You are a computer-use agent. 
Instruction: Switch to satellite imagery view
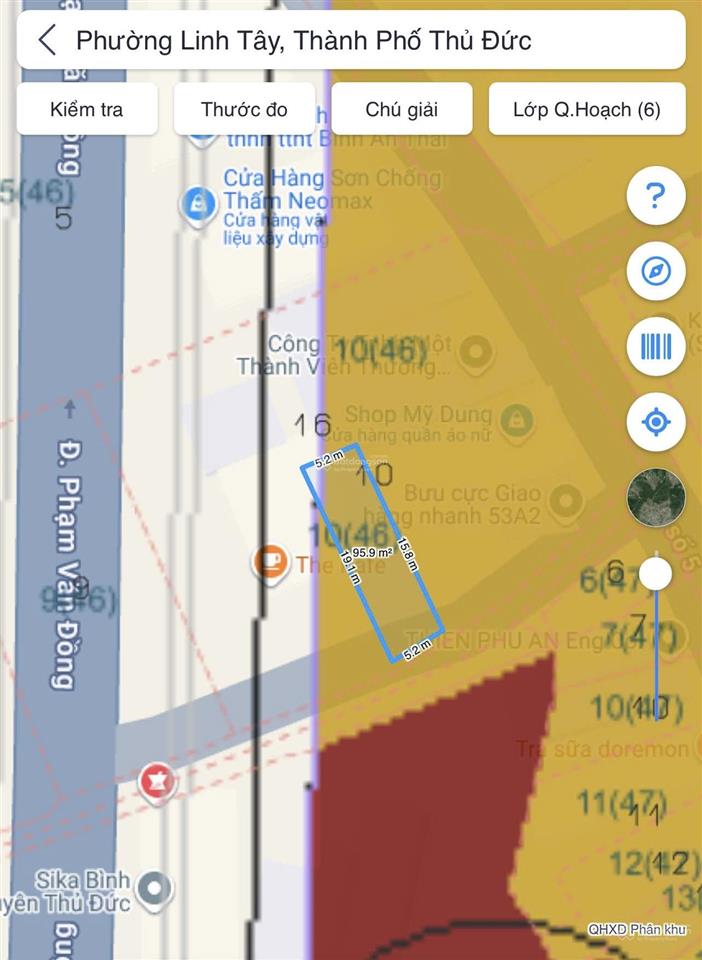656,497
